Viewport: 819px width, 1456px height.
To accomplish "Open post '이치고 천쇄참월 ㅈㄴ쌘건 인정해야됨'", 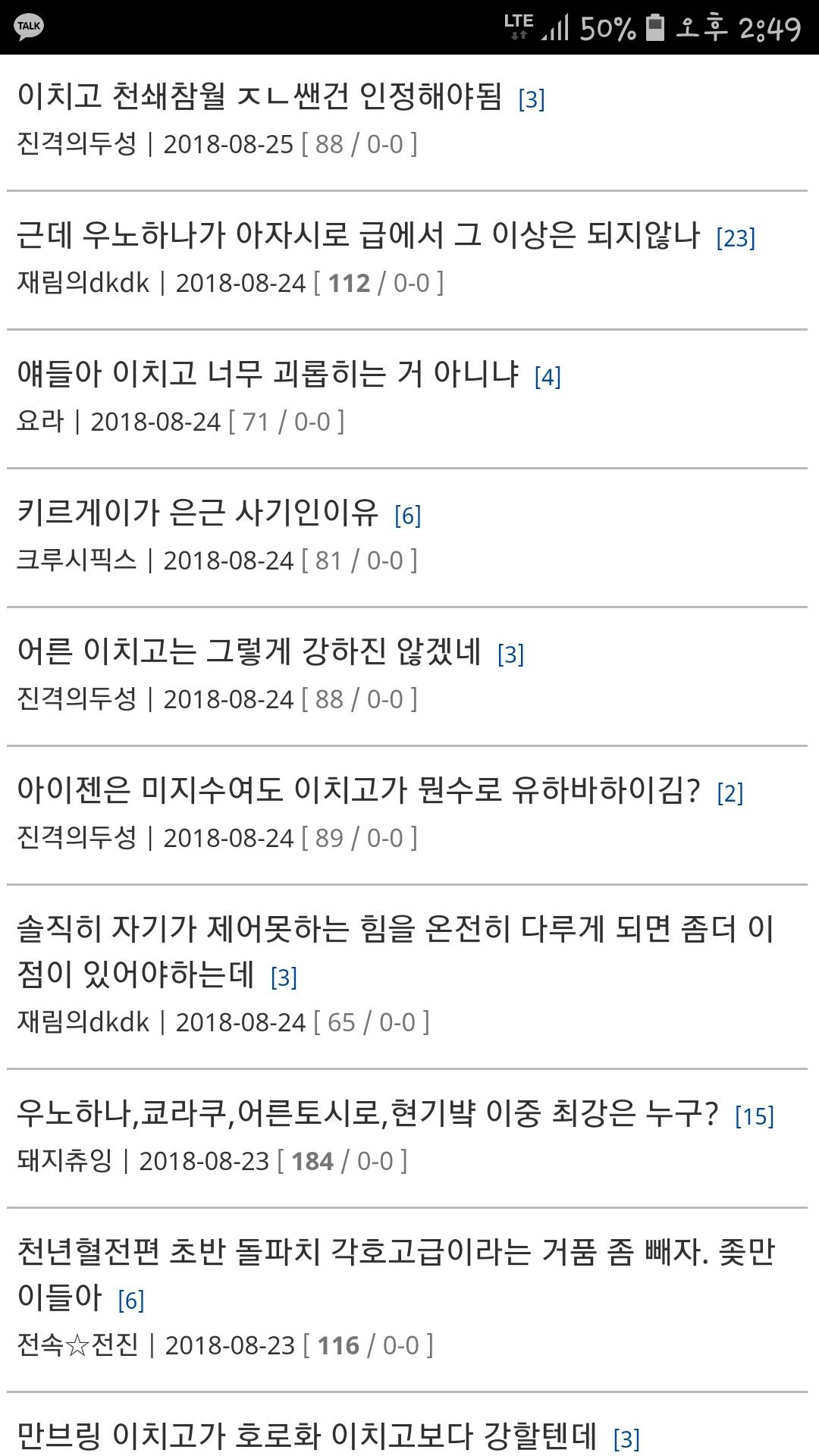I will click(259, 96).
